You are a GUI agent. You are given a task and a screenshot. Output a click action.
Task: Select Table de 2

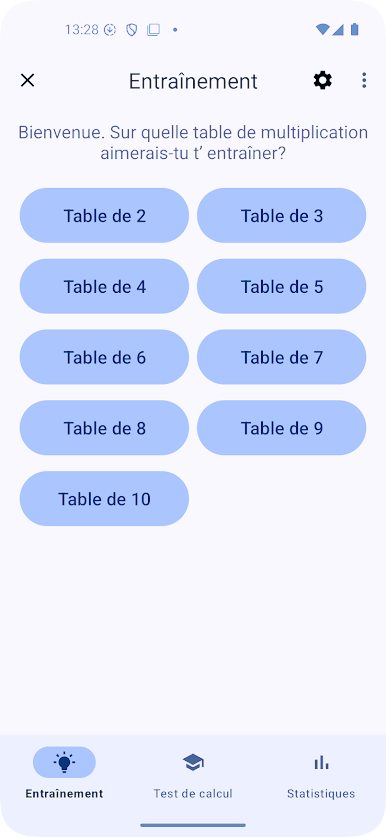105,216
